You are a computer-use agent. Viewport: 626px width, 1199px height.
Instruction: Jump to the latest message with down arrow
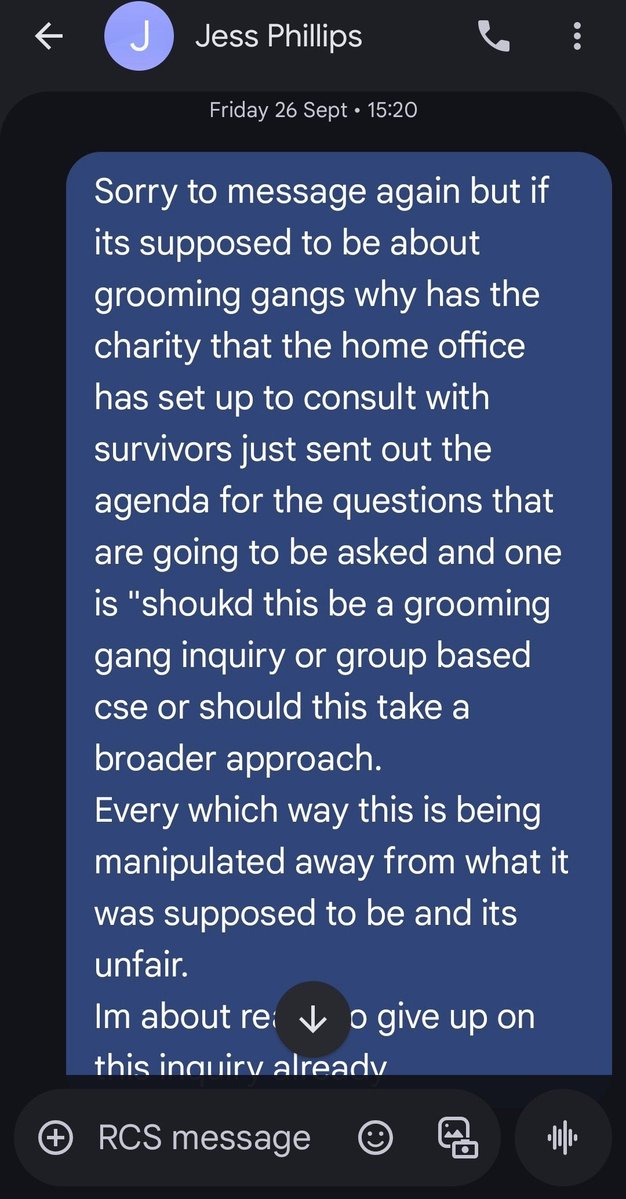point(313,1019)
